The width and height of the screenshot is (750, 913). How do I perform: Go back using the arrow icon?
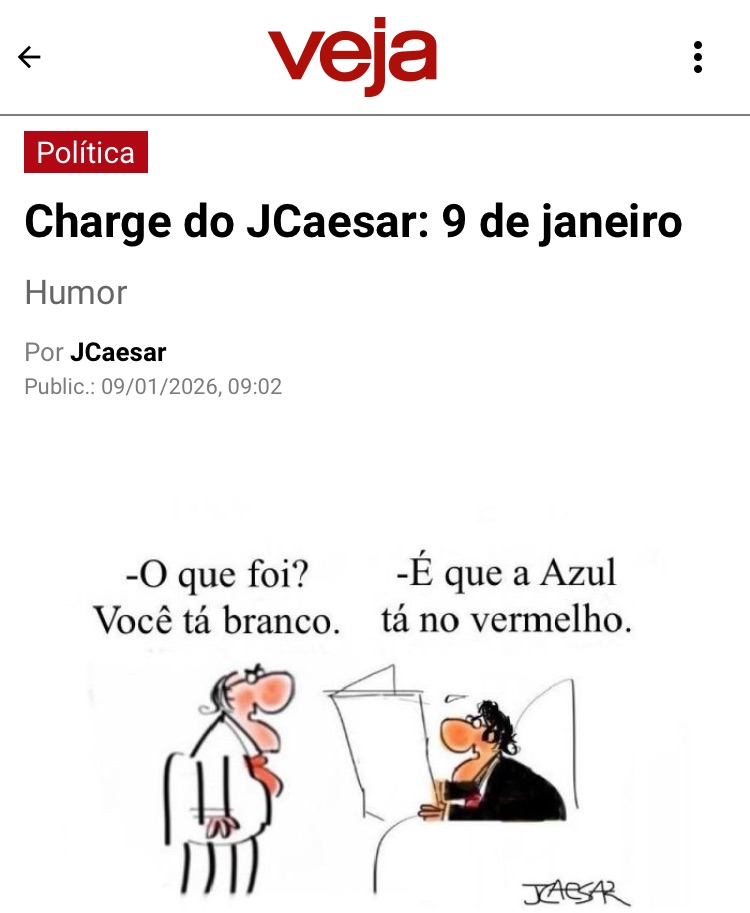(30, 57)
